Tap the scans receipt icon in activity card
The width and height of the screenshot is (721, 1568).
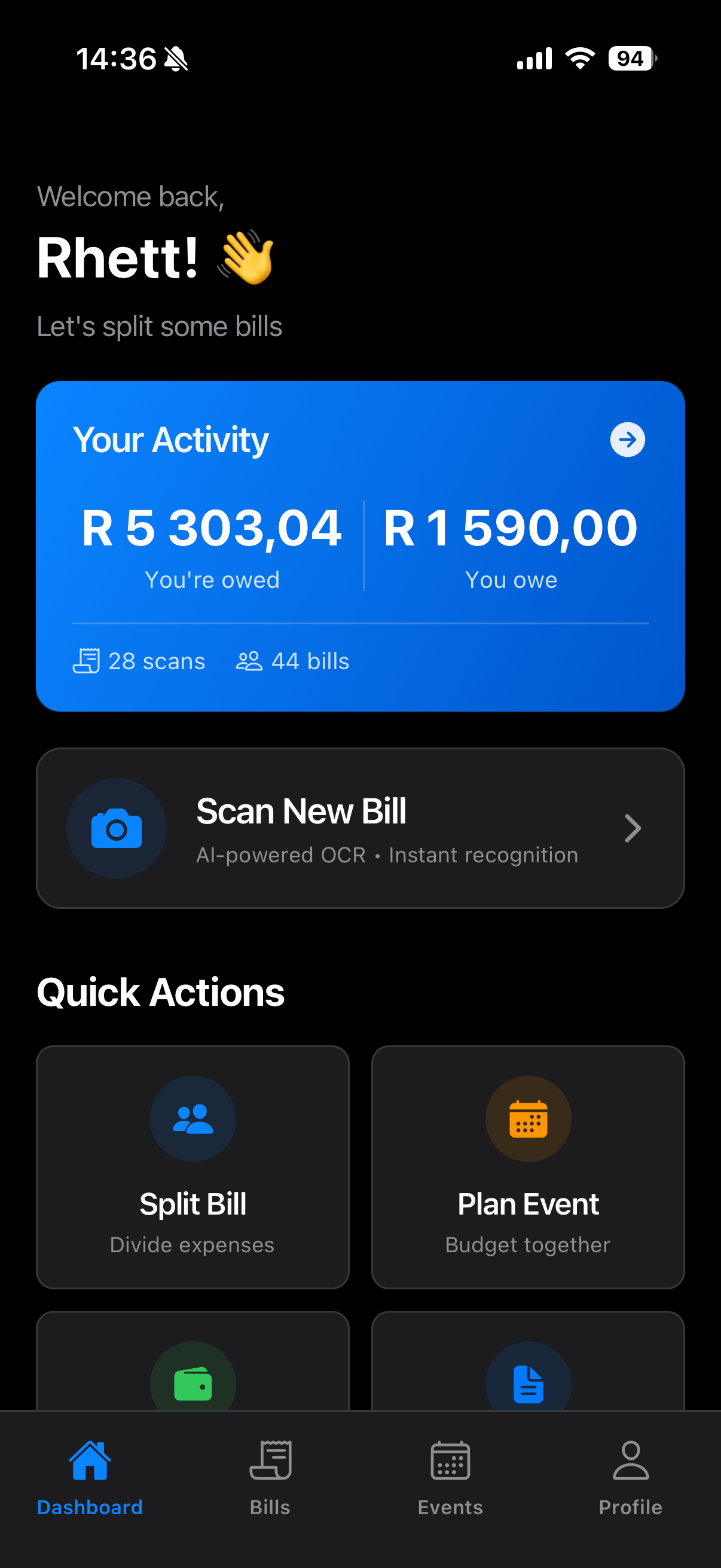pos(87,660)
